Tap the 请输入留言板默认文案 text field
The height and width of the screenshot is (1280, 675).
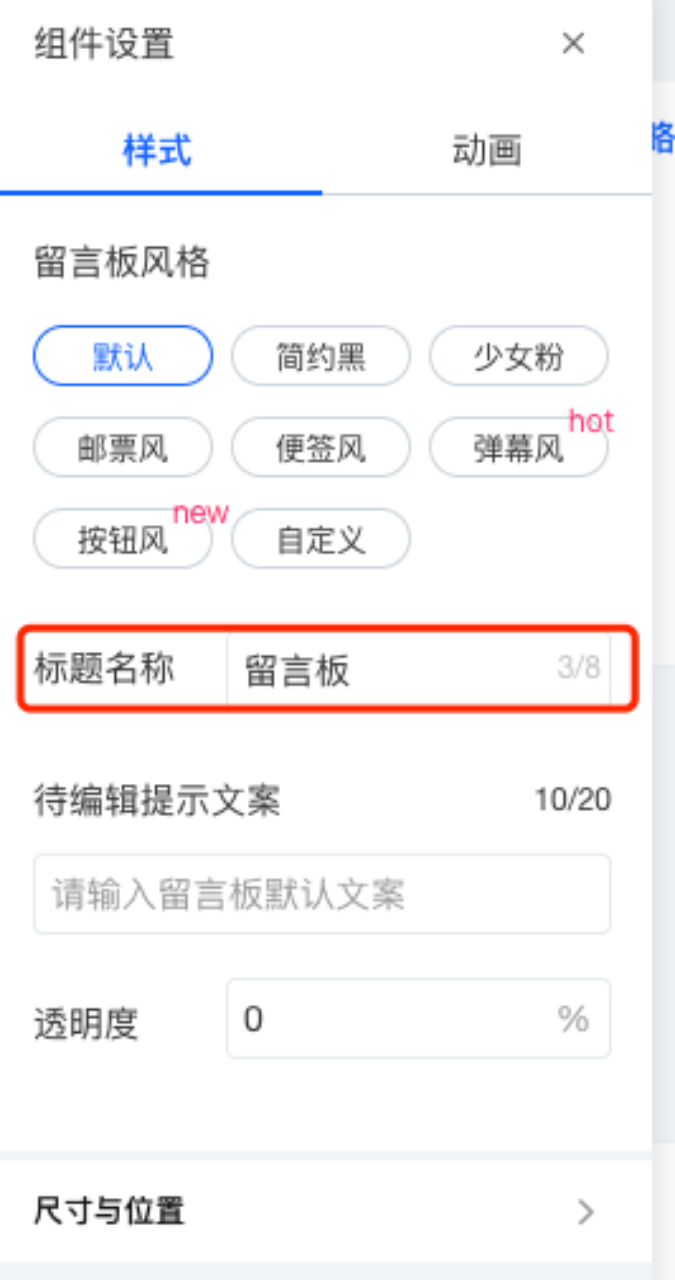tap(322, 894)
